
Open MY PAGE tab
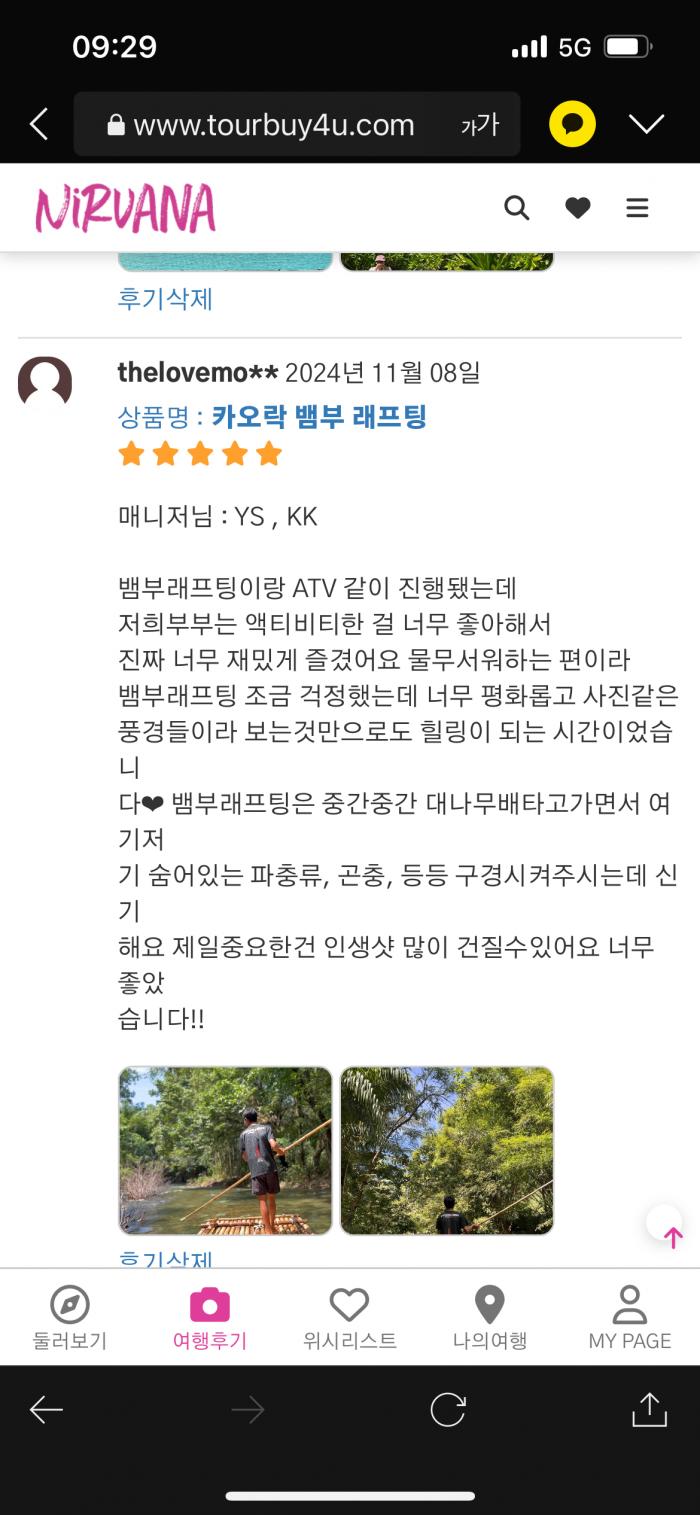click(630, 1317)
